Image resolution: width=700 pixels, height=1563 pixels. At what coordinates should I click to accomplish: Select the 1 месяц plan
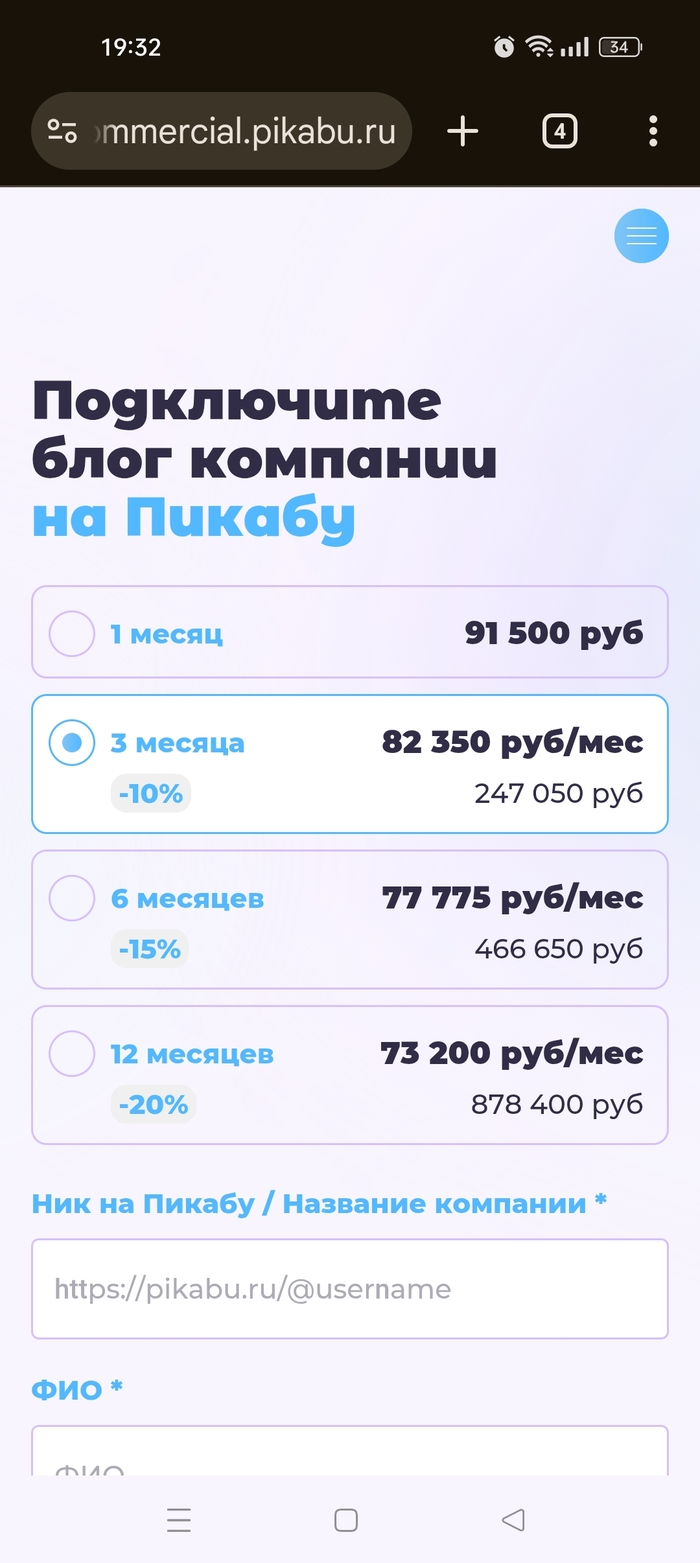[x=350, y=632]
